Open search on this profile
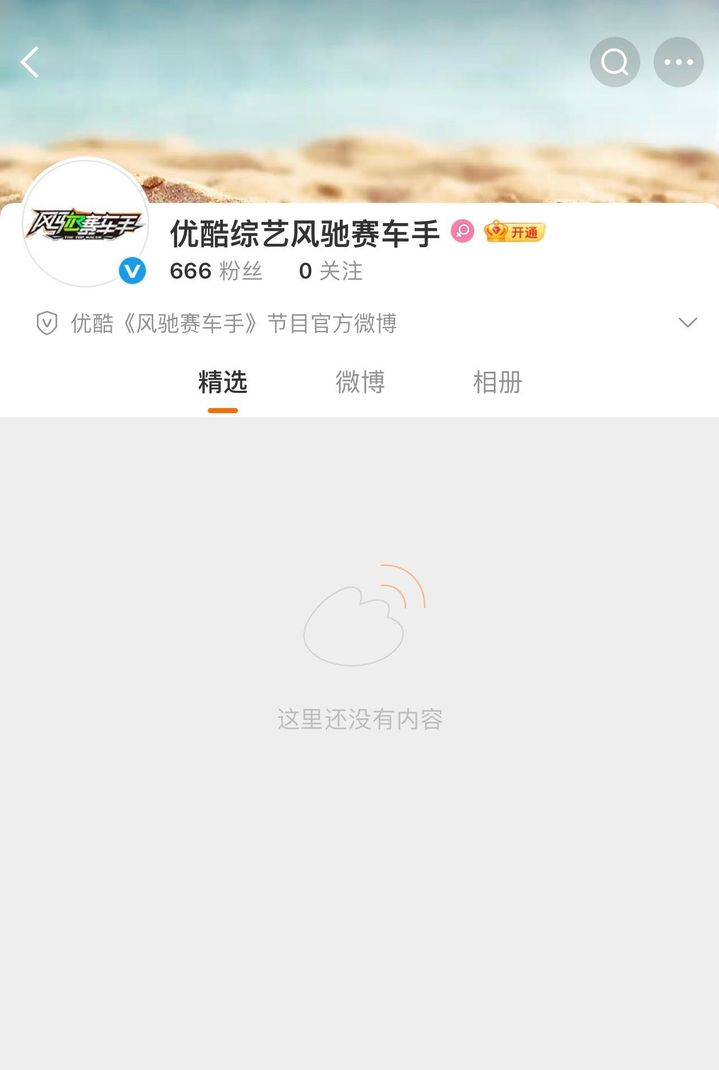Screen dimensions: 719x1070 point(615,62)
